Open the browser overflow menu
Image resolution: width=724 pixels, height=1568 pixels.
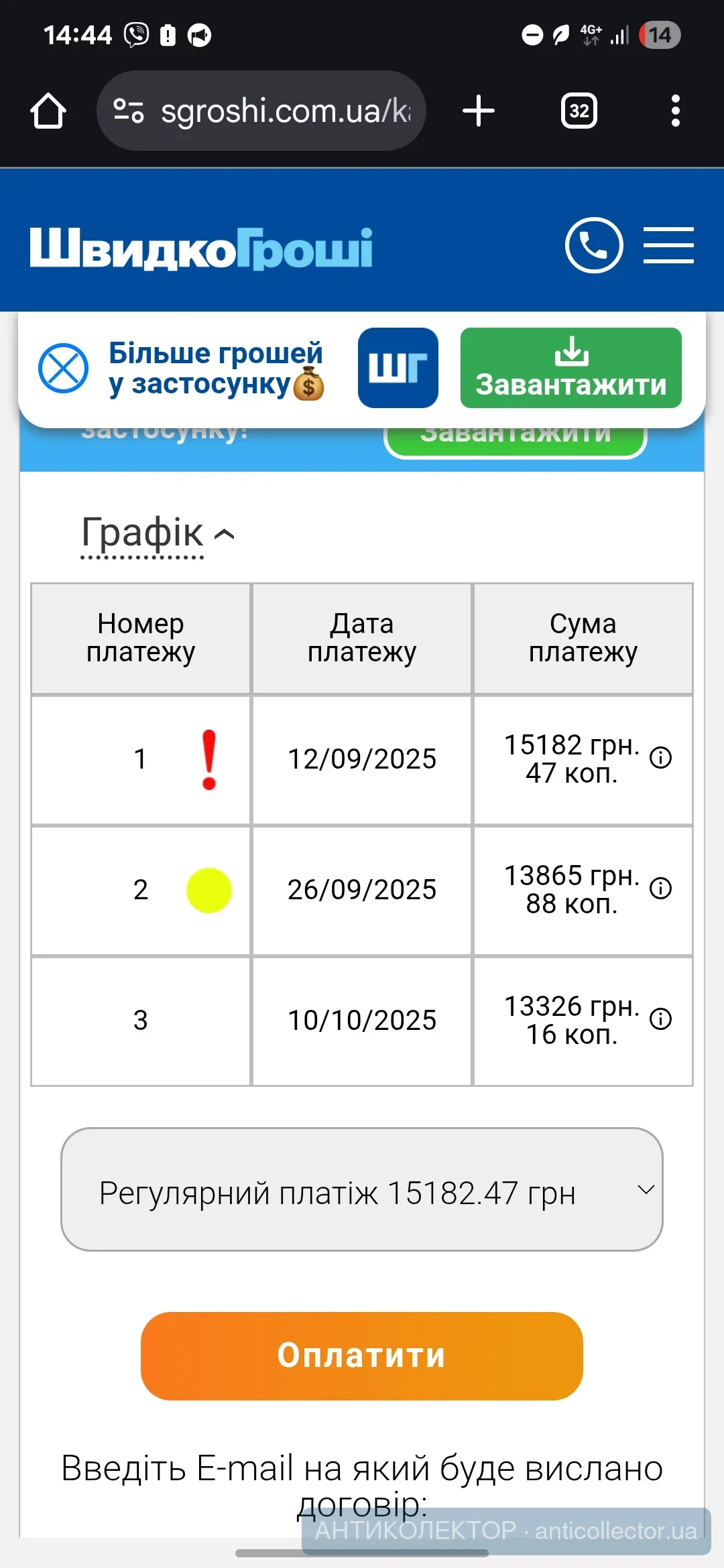[675, 111]
